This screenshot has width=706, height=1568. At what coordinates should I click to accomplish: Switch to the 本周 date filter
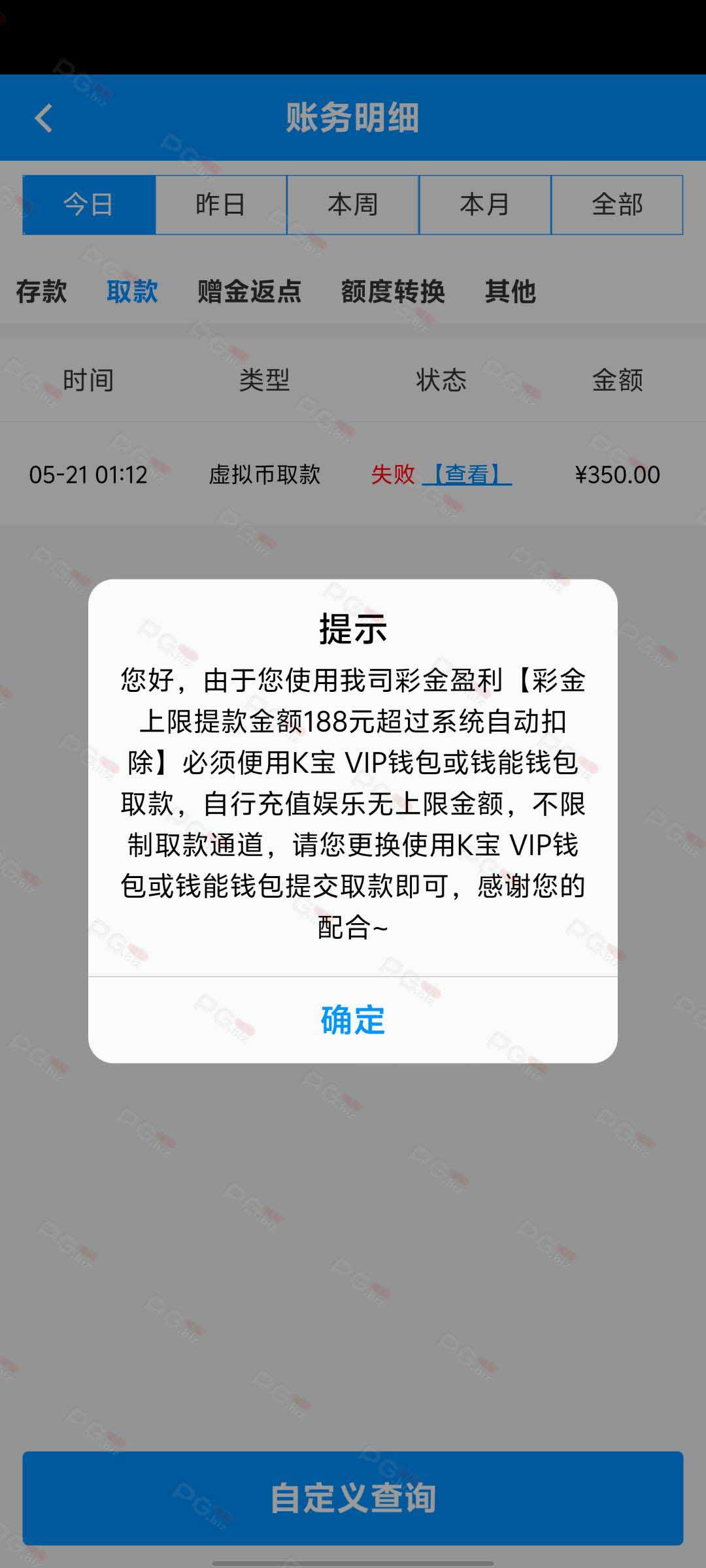coord(353,204)
